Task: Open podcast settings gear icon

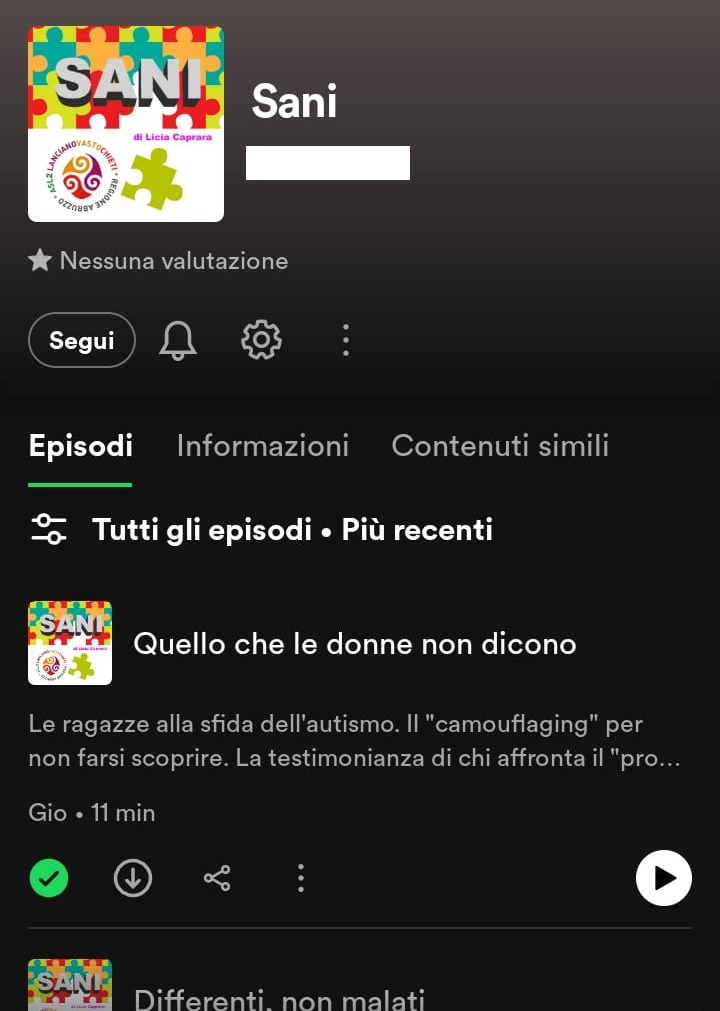Action: (x=261, y=341)
